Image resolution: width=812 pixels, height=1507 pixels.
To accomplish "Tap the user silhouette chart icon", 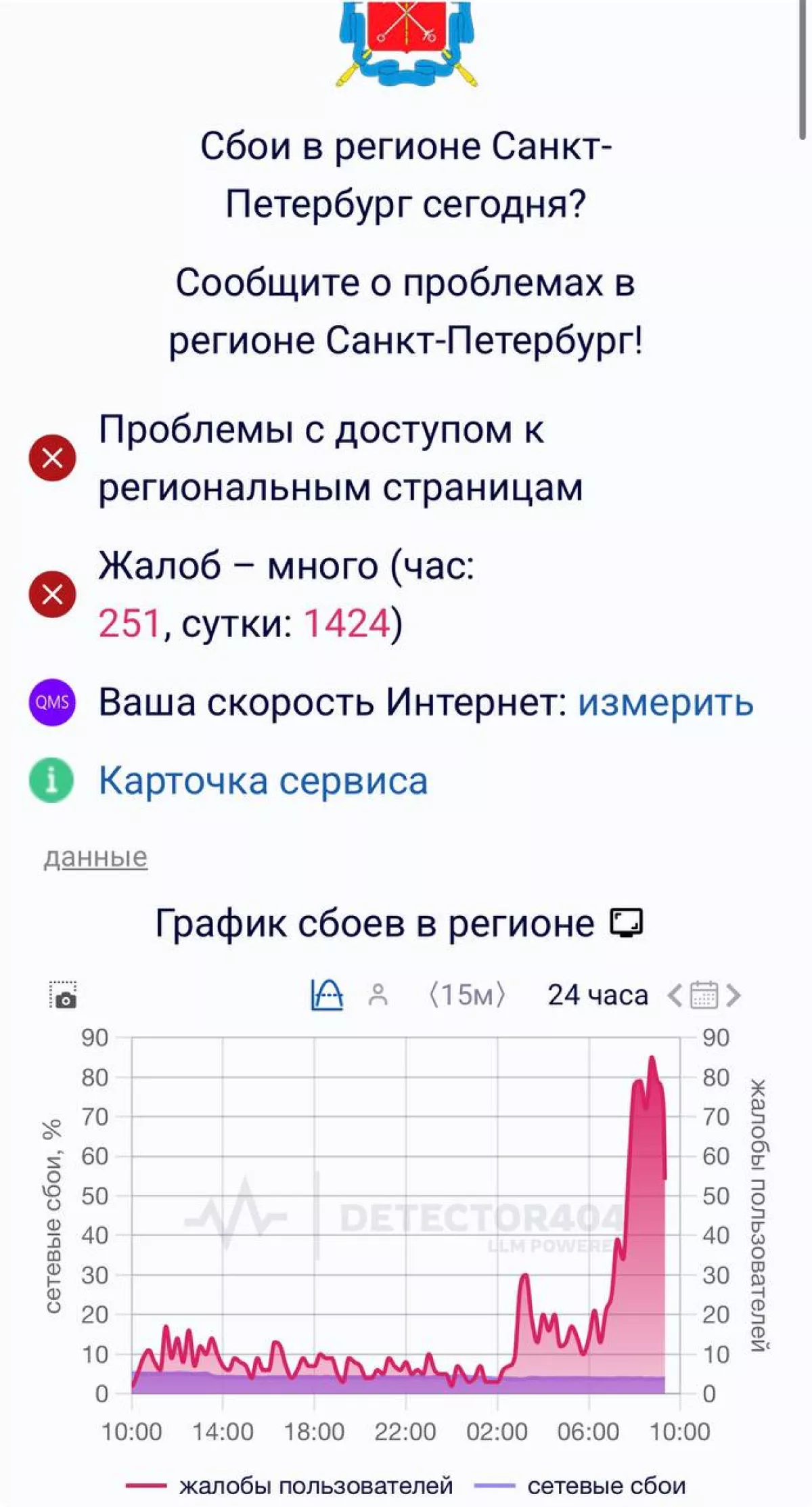I will (378, 995).
